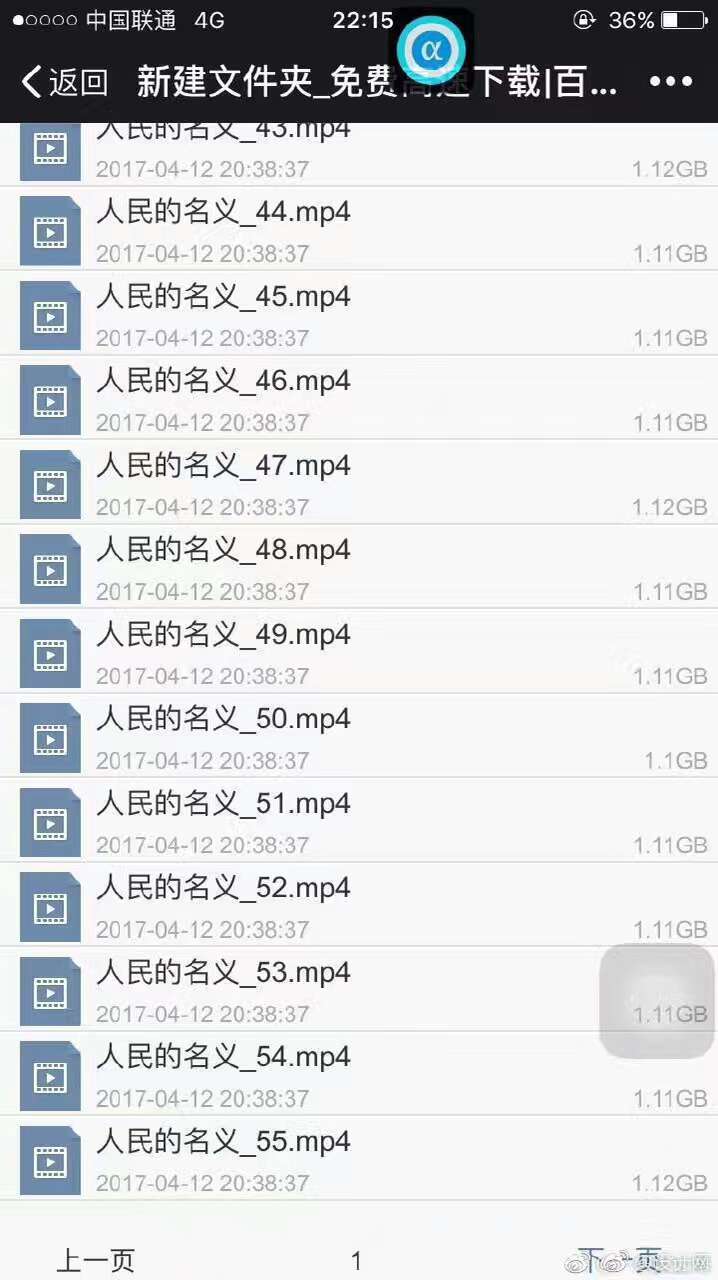Tap the AssistiveTouch floating button

(x=657, y=1001)
